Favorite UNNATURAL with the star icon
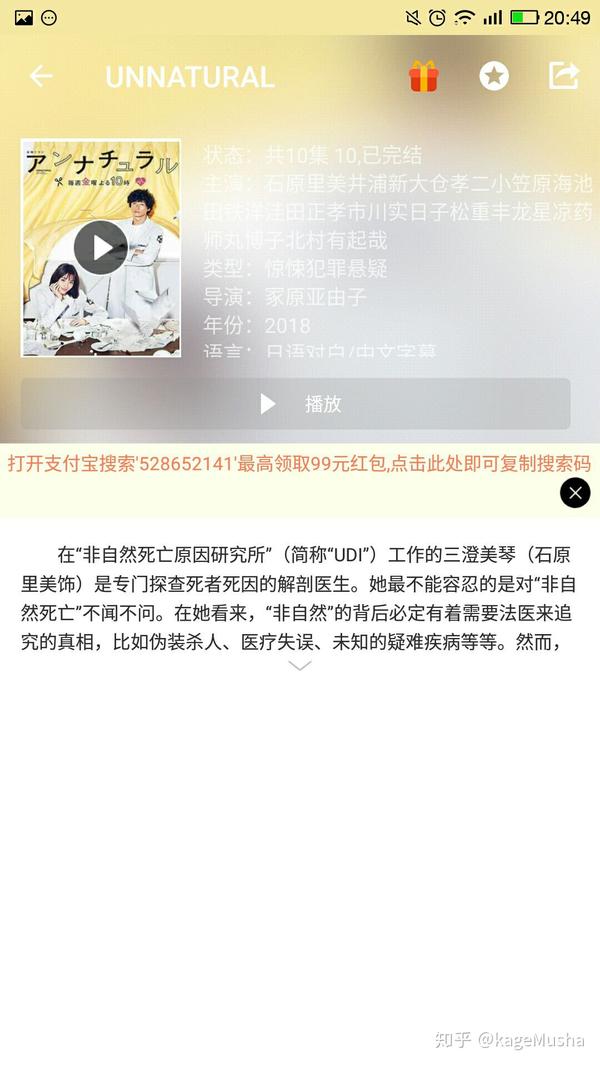The image size is (600, 1067). click(494, 76)
